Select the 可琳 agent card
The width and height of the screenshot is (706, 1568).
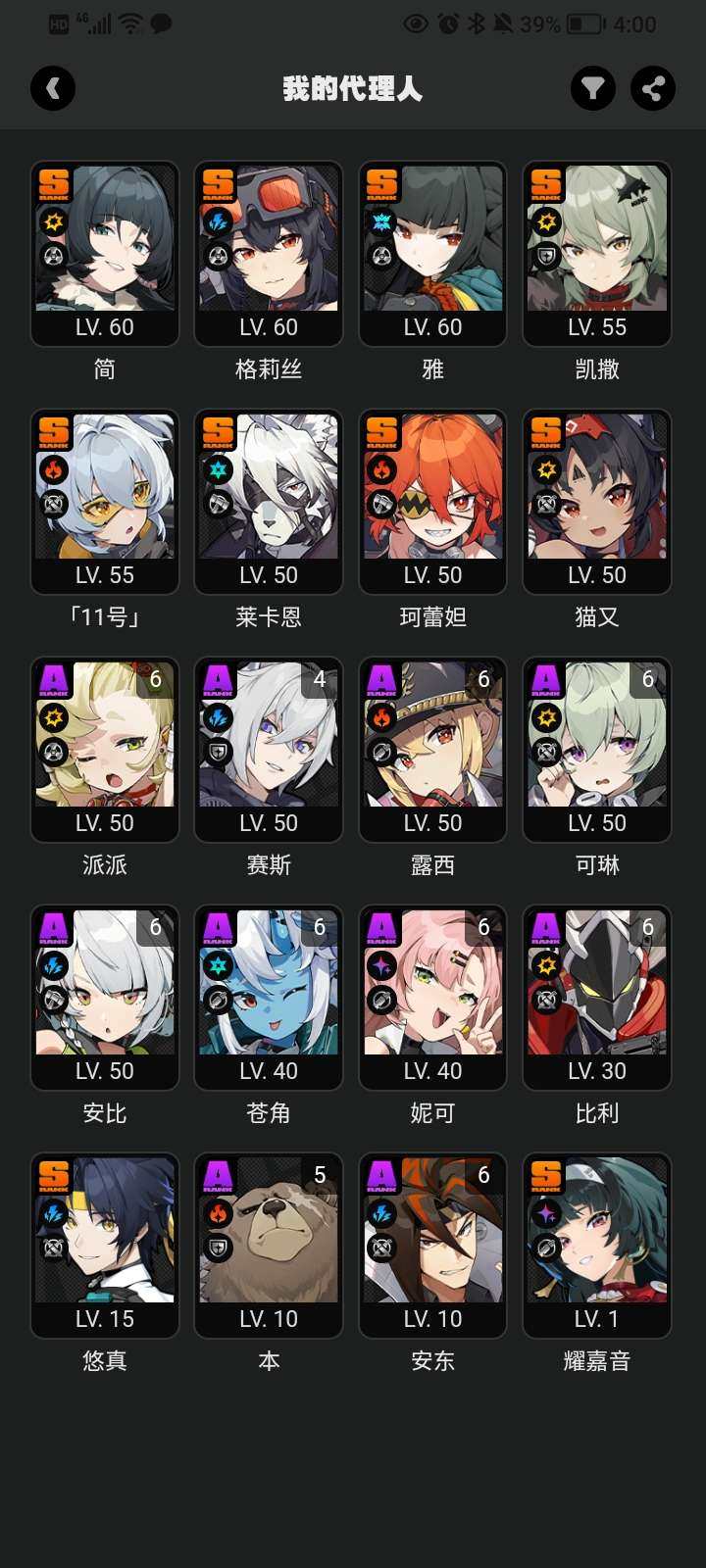tap(596, 750)
